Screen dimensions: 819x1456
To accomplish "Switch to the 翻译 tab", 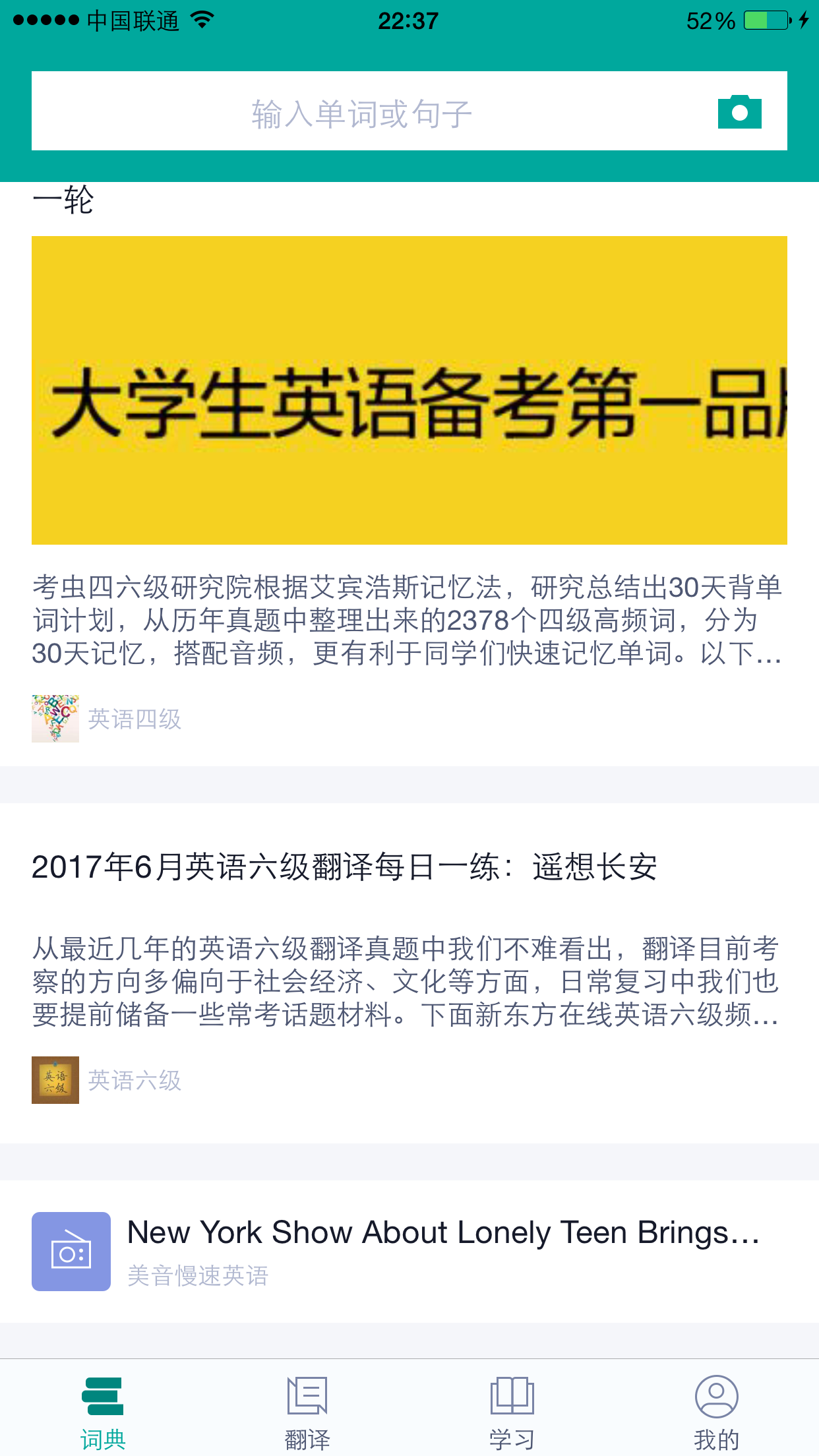I will coord(307,1412).
